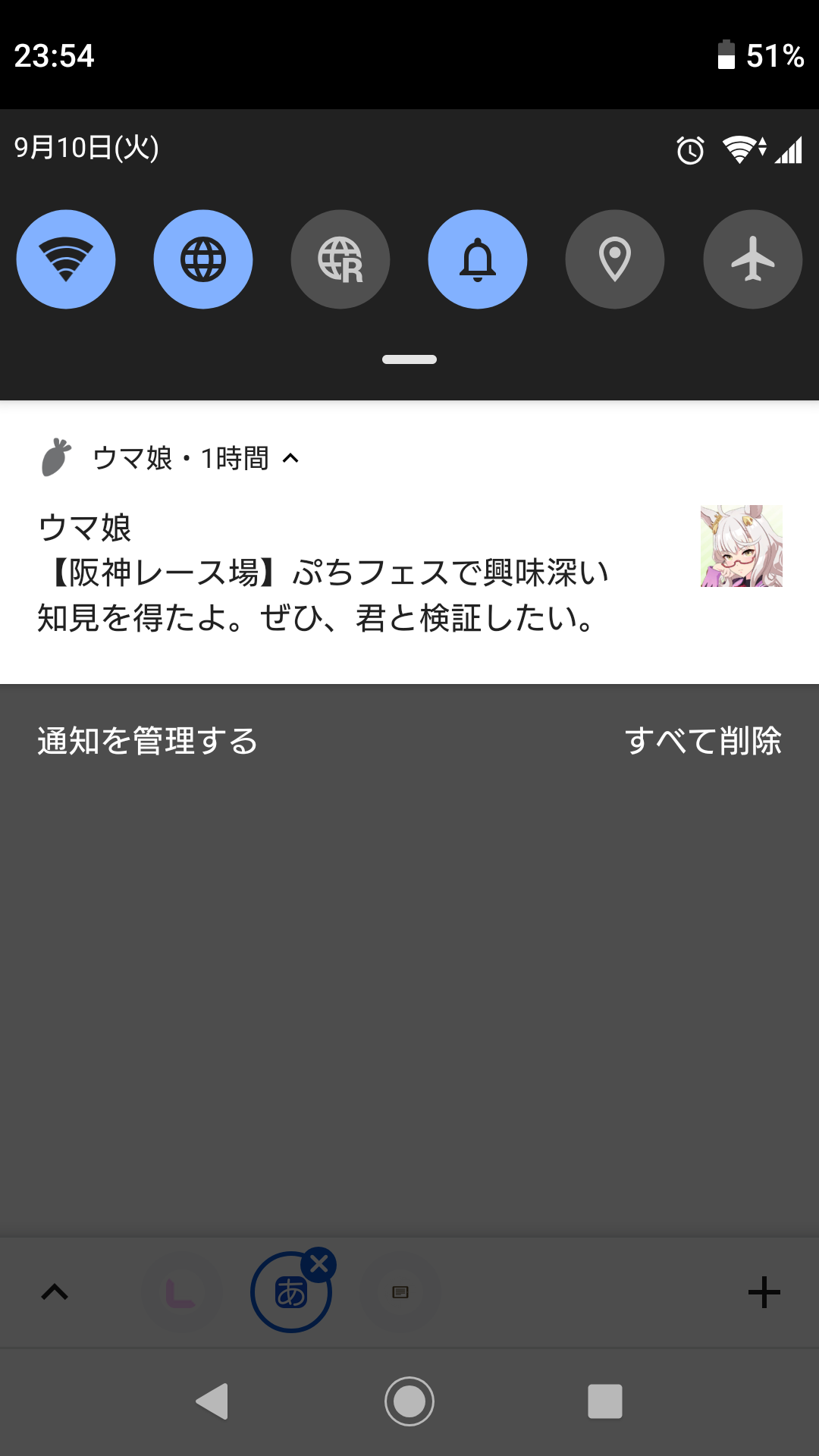Clear all notifications with すべて削除
Viewport: 819px width, 1456px height.
coord(702,741)
